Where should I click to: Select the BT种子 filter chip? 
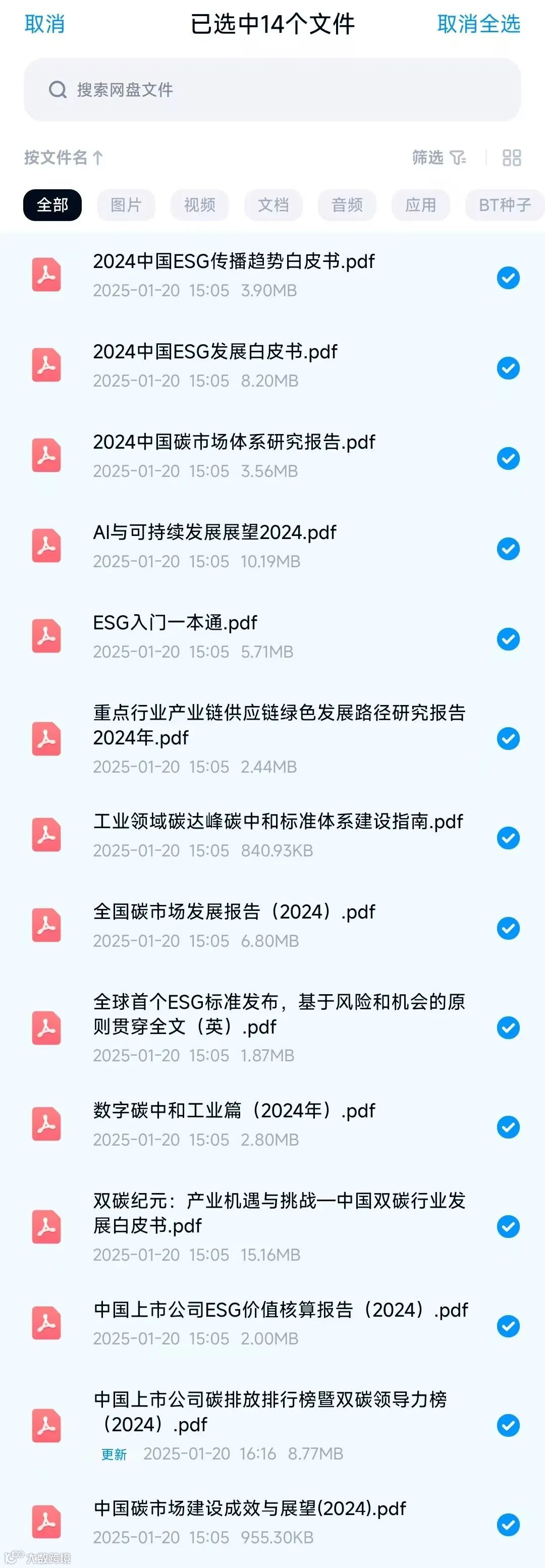pyautogui.click(x=504, y=205)
